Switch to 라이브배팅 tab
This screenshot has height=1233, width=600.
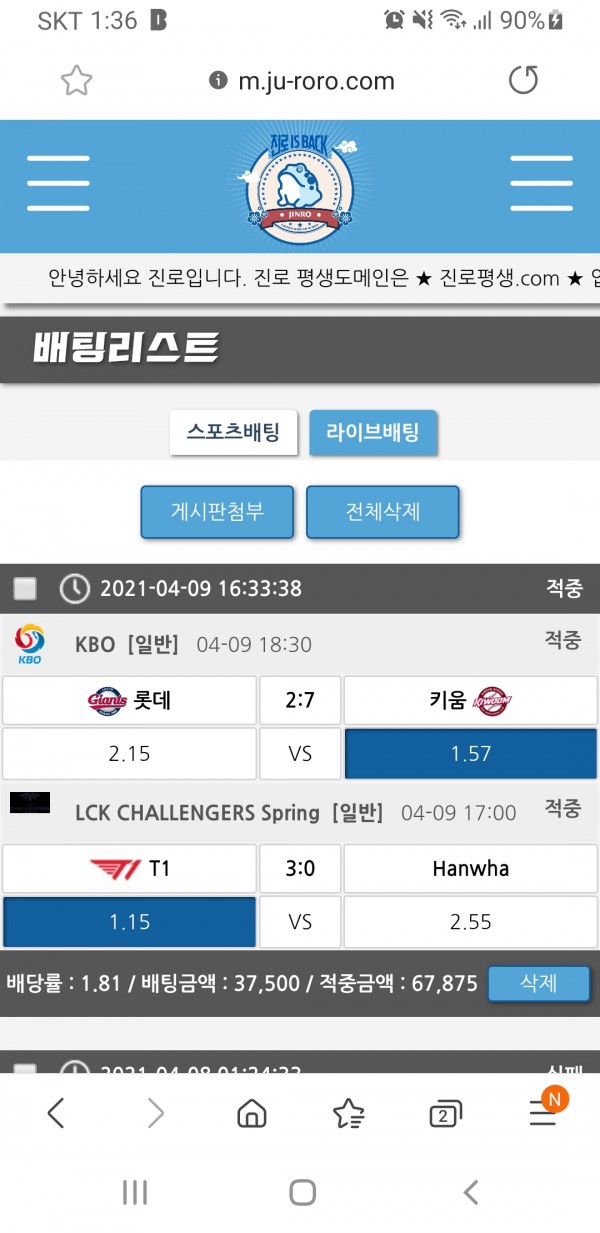[x=373, y=433]
